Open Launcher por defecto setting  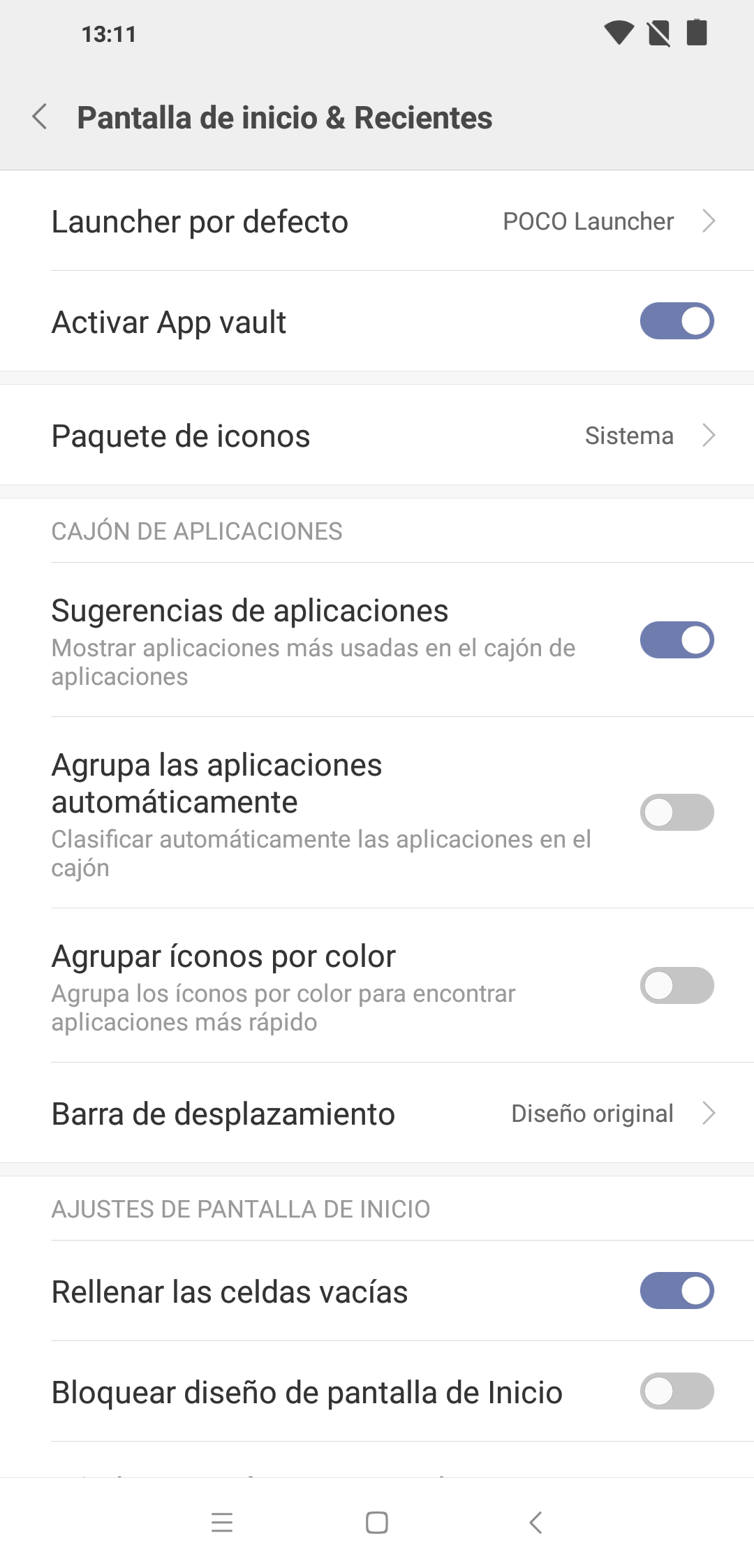pyautogui.click(x=377, y=221)
